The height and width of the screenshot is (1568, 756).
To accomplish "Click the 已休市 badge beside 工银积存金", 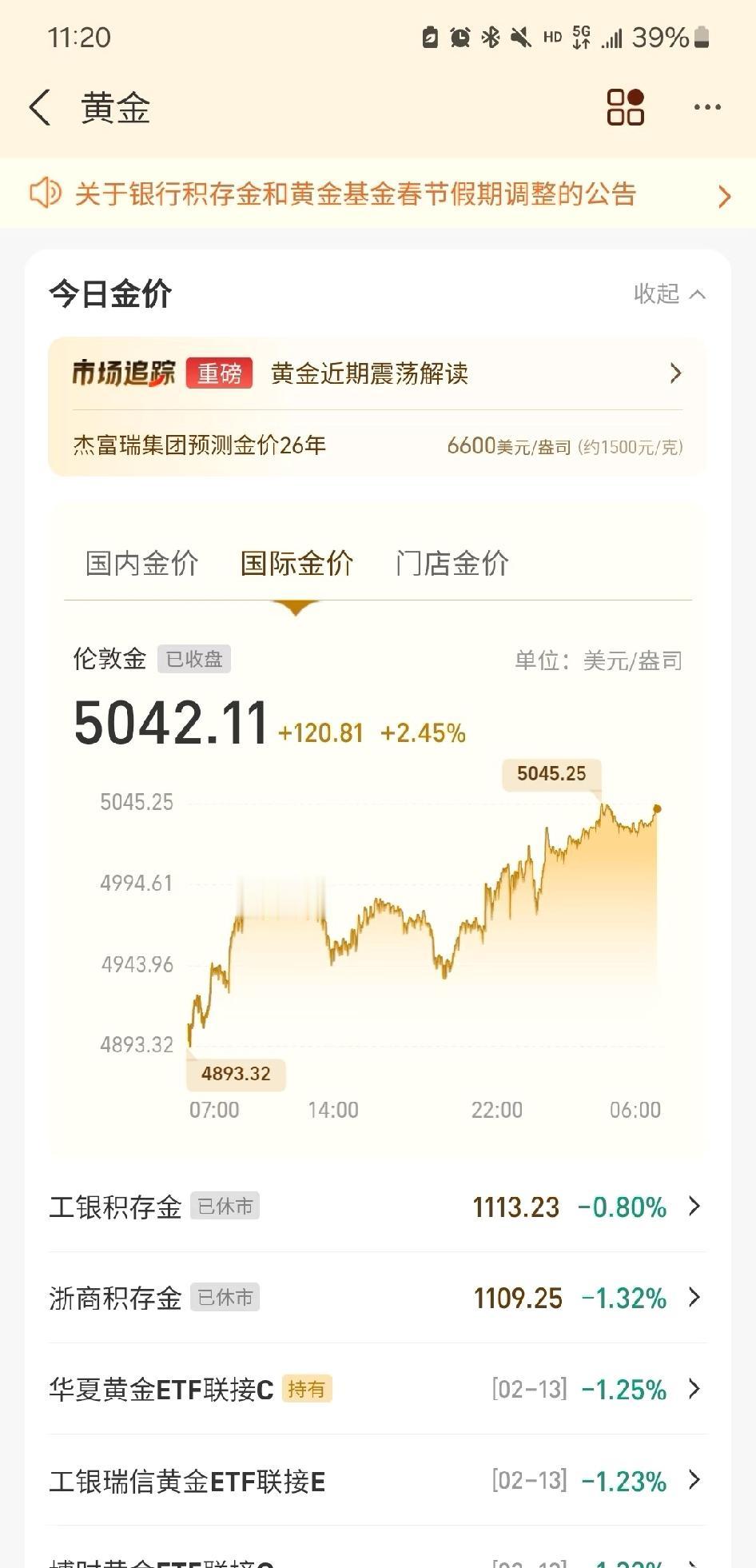I will point(225,1206).
